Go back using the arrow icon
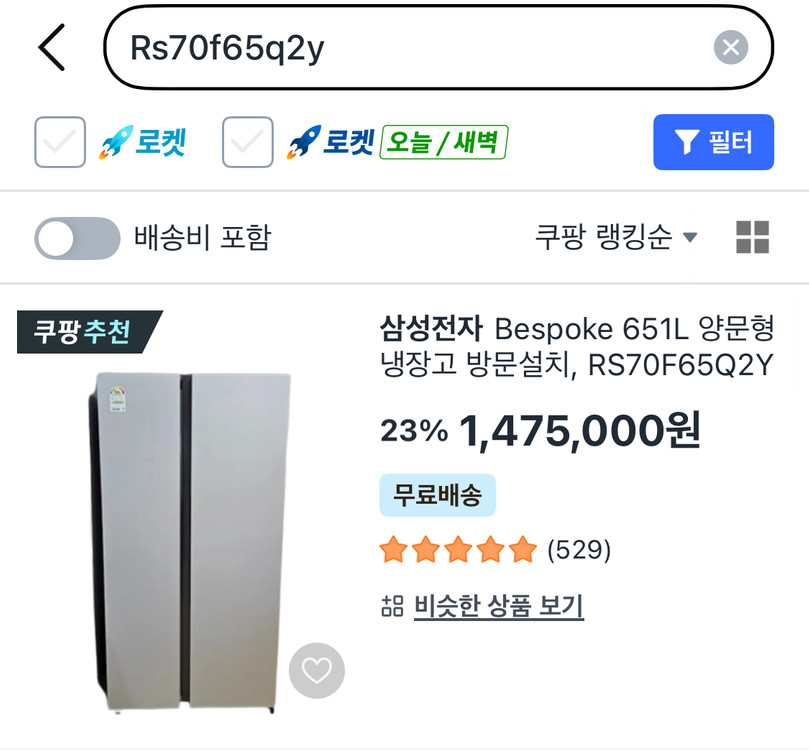This screenshot has width=809, height=750. click(52, 47)
